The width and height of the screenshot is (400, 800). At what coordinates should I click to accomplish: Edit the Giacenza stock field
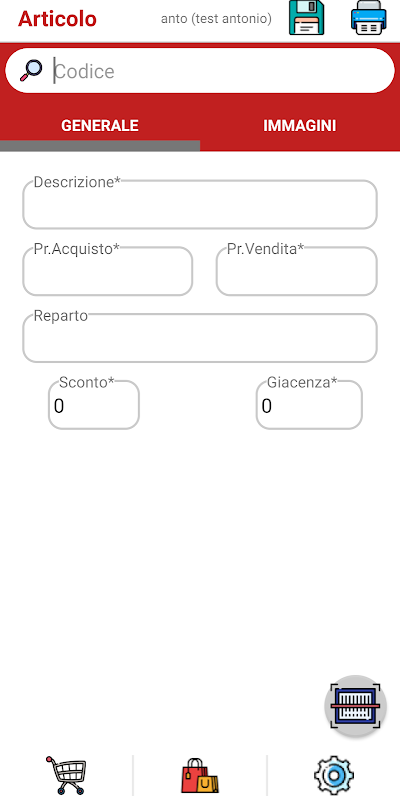point(309,405)
